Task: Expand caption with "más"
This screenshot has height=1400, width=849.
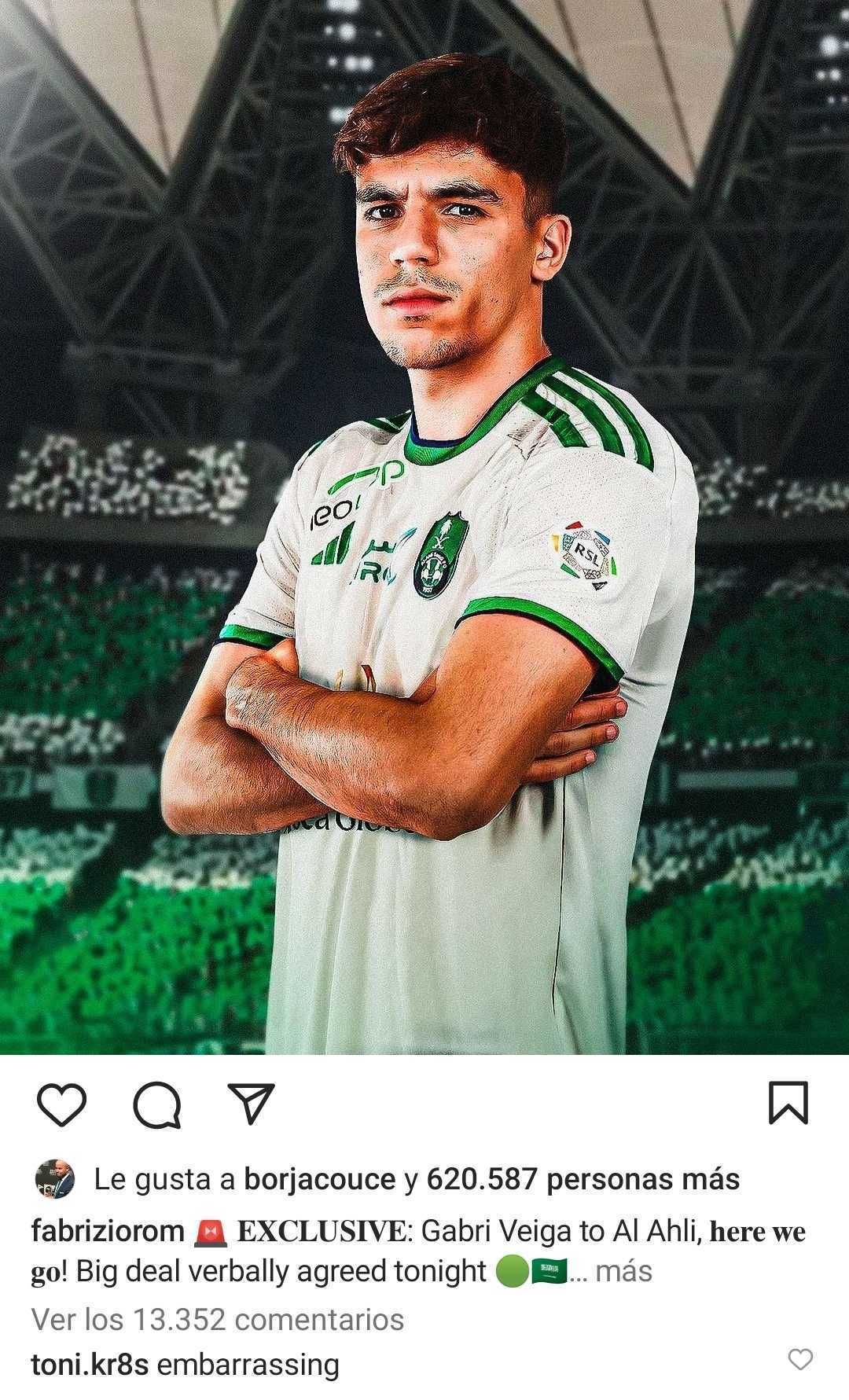Action: tap(623, 1271)
